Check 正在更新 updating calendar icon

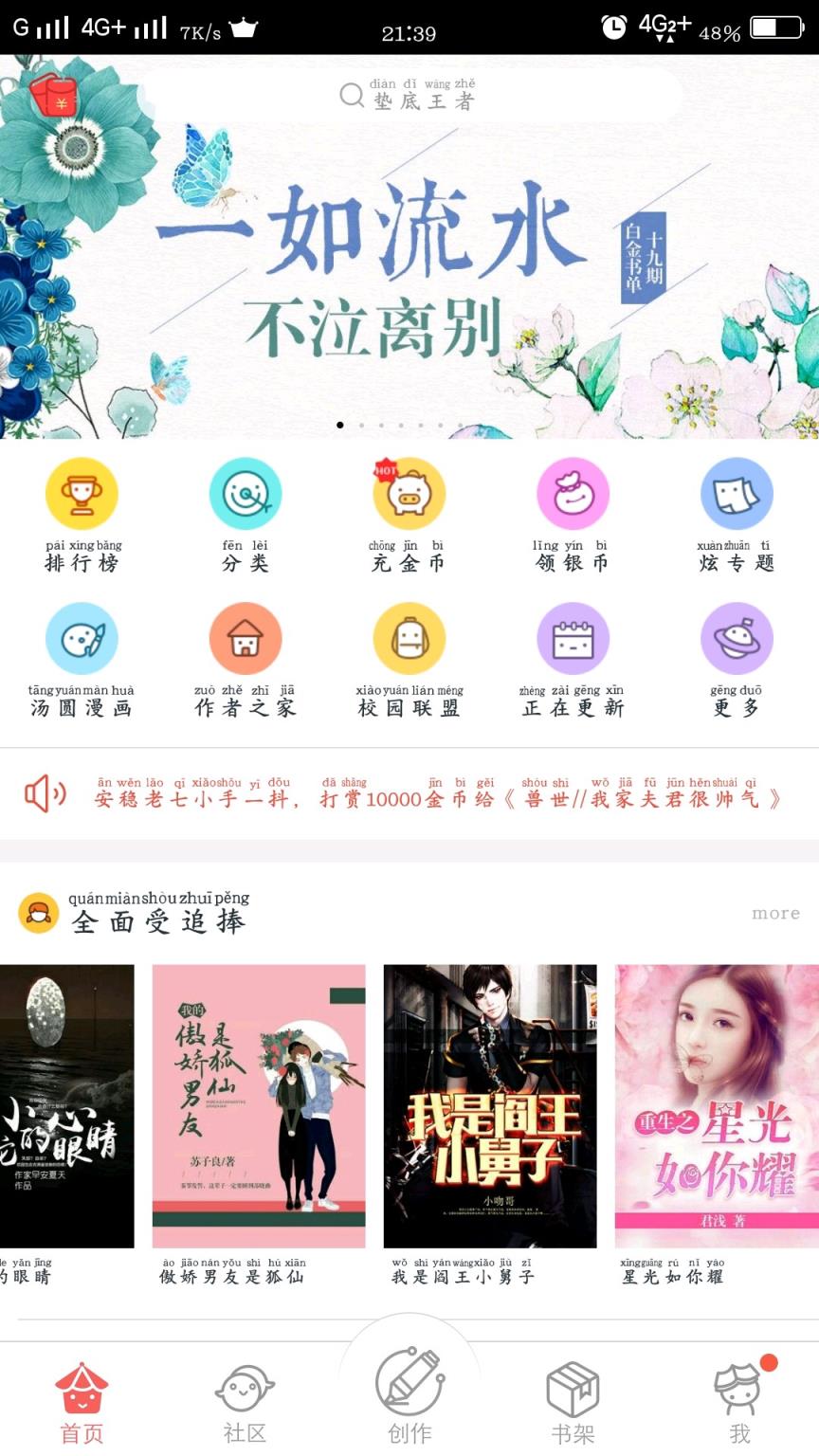click(x=573, y=638)
